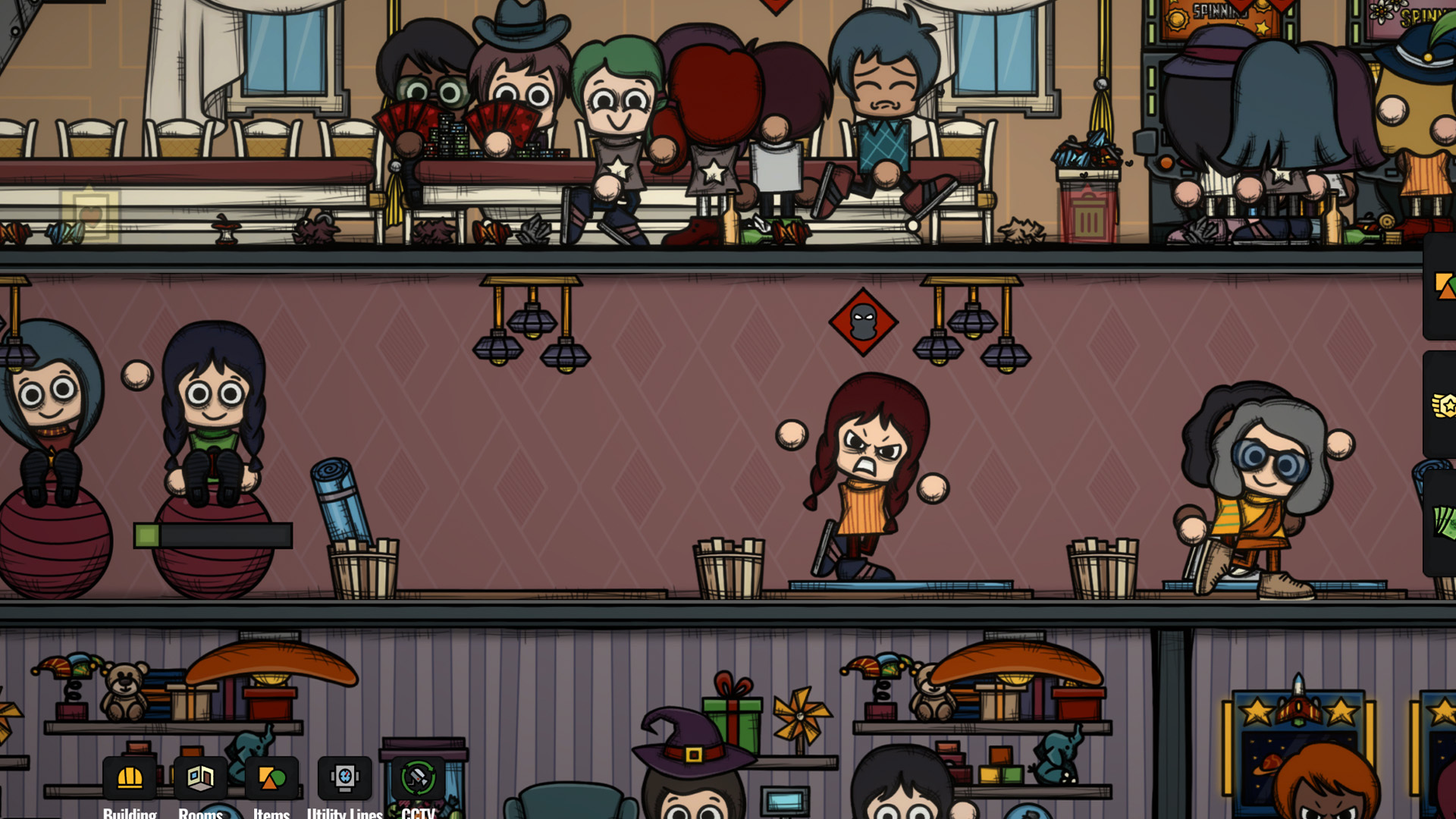The height and width of the screenshot is (819, 1456).
Task: Open the Items placement menu
Action: 271,778
